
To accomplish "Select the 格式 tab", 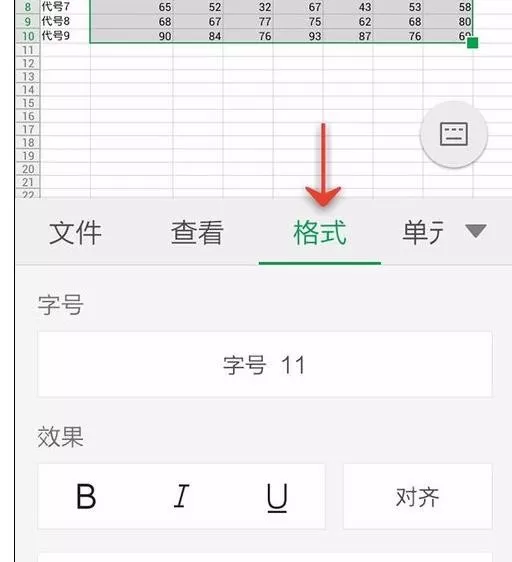I will [x=319, y=233].
